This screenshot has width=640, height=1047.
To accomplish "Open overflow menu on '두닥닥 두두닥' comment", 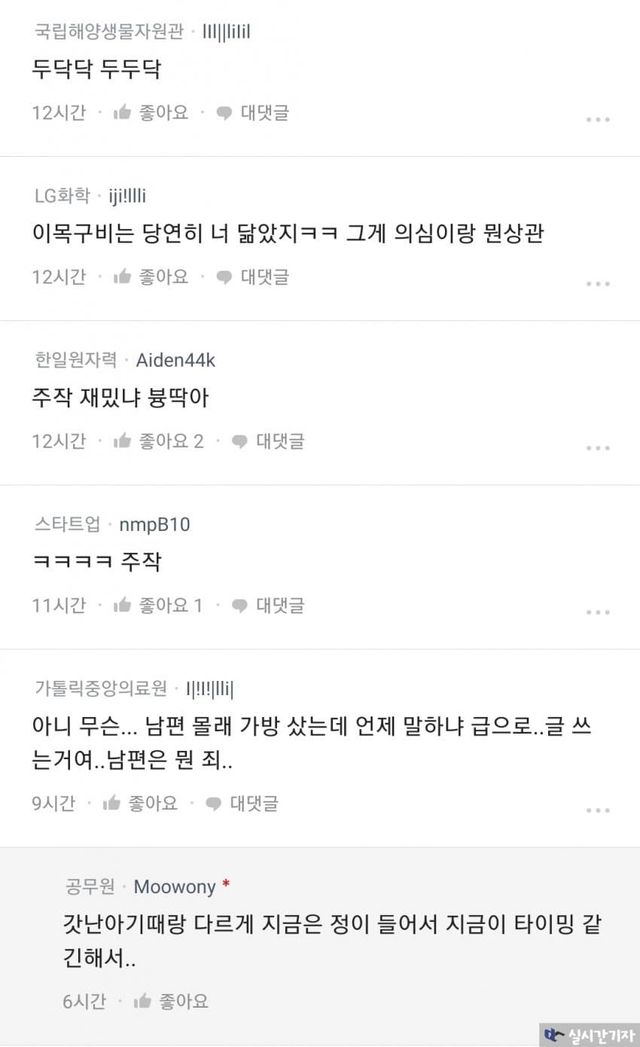I will [597, 119].
